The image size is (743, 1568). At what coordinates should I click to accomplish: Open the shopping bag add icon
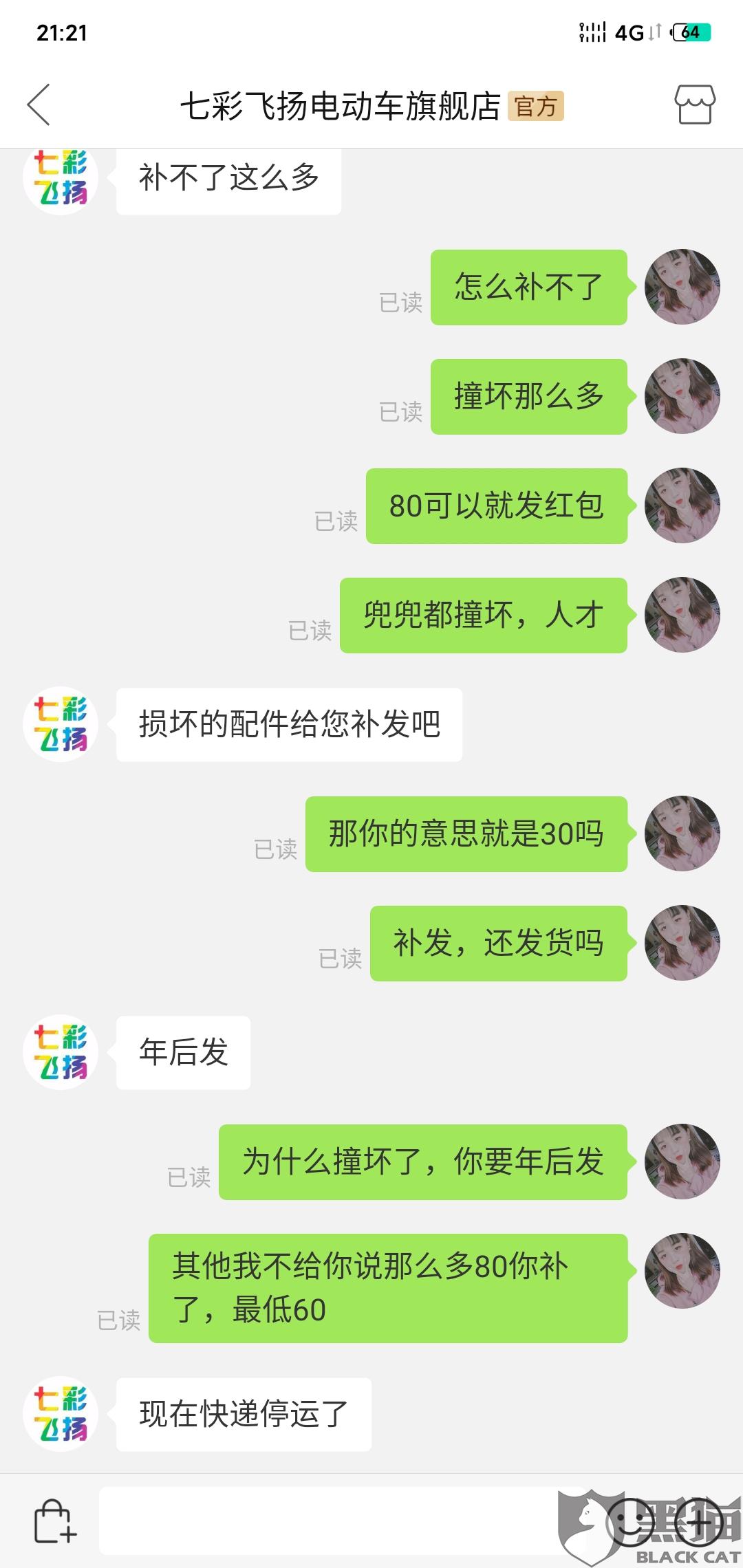pyautogui.click(x=54, y=1521)
